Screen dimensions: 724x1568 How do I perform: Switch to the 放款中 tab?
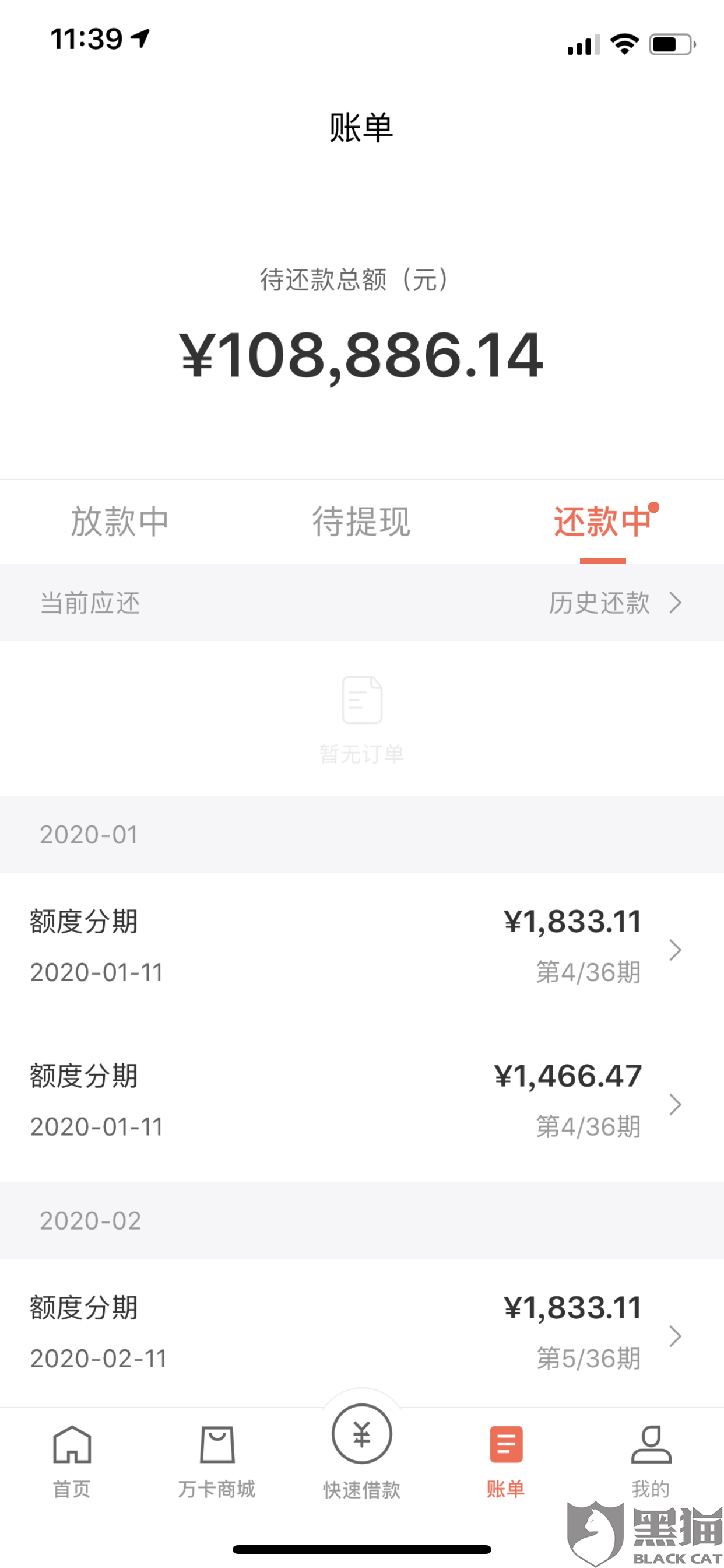tap(120, 521)
